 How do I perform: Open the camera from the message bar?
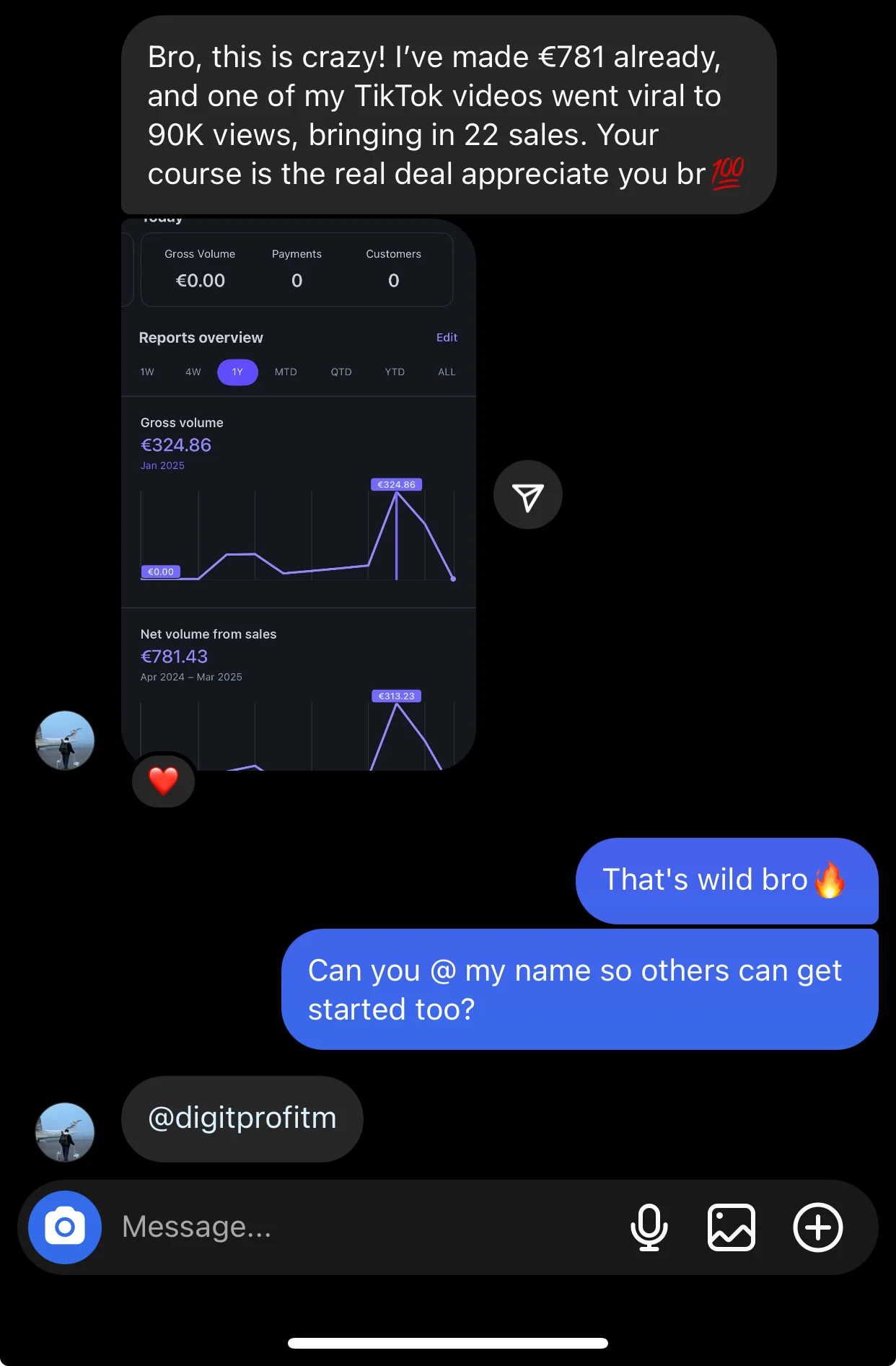(65, 1227)
